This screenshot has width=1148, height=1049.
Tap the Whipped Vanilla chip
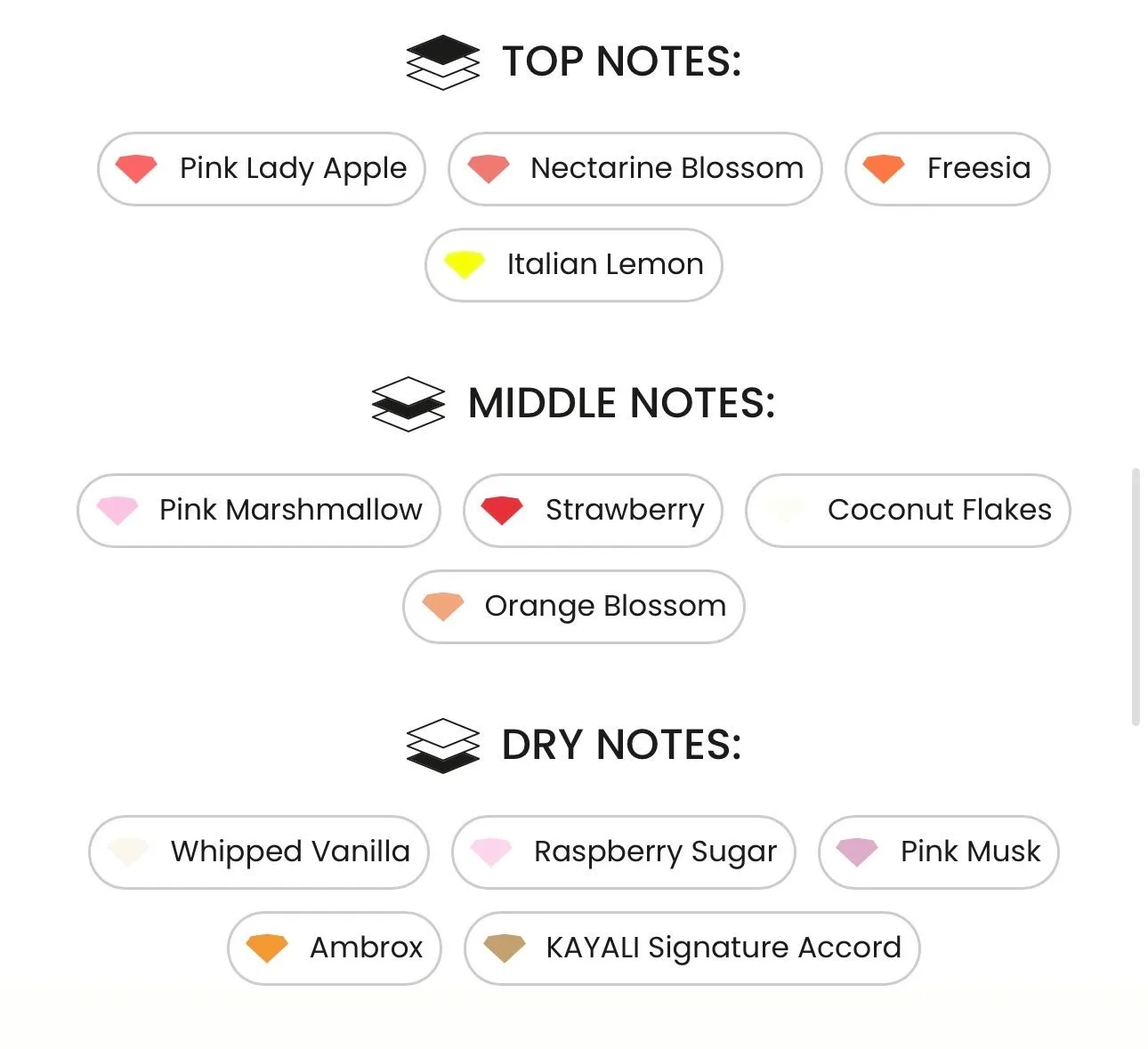click(x=259, y=852)
